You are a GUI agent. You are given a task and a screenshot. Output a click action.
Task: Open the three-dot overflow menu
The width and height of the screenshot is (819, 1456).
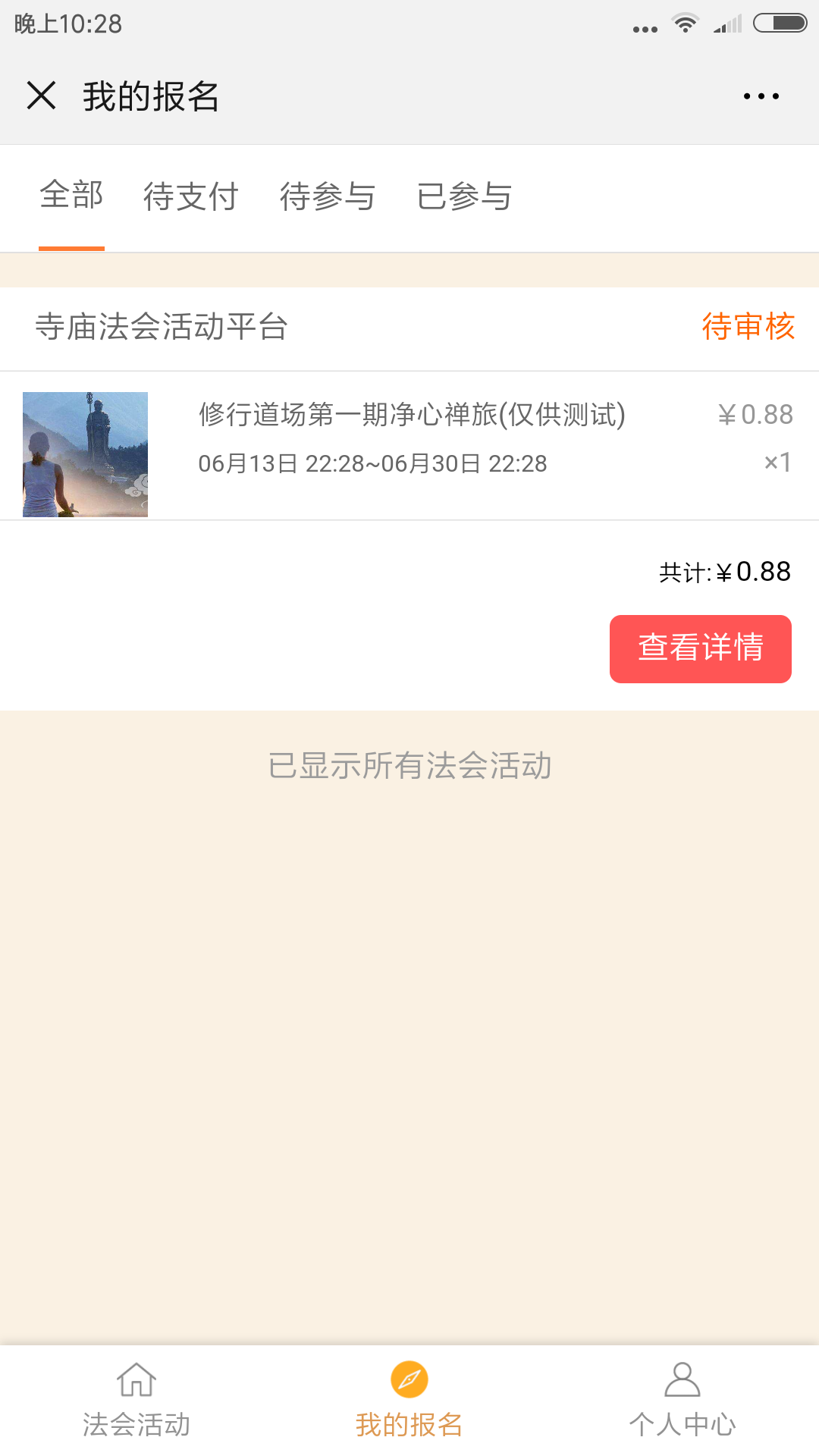(x=761, y=96)
